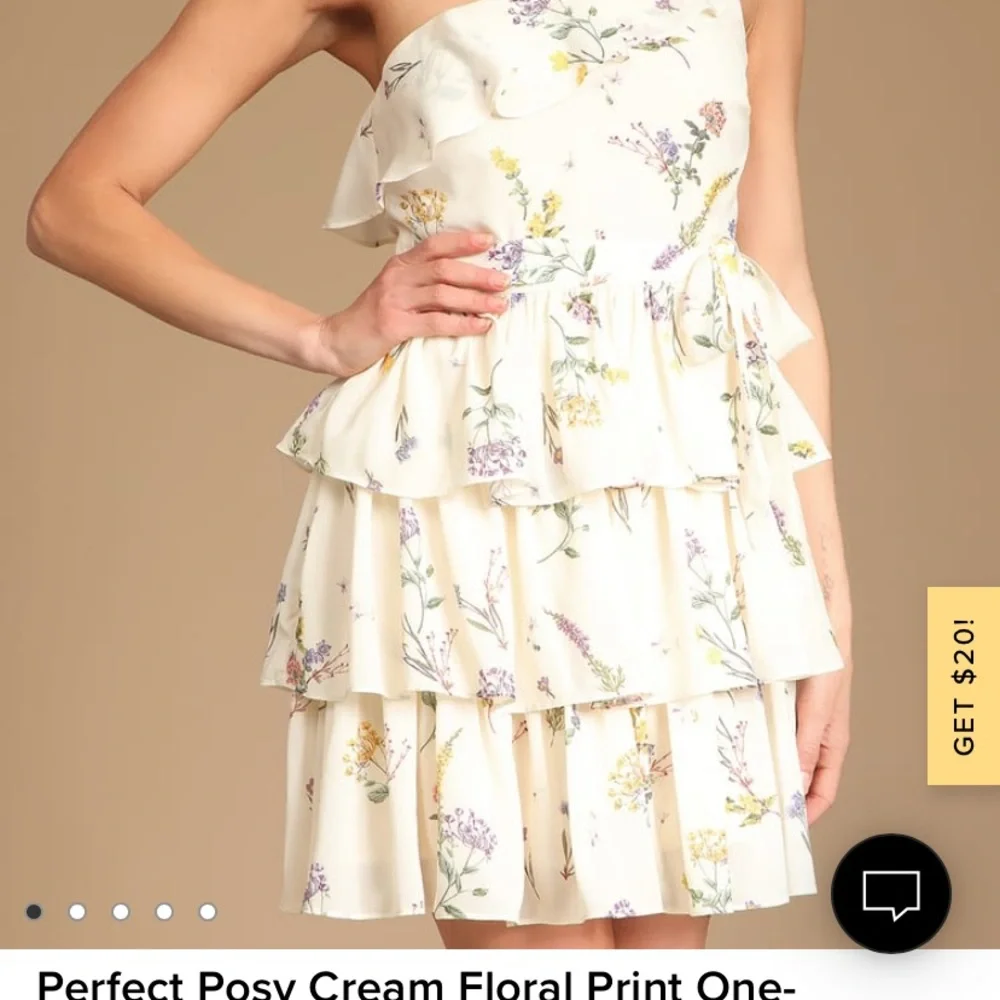Open the GET $20! offer tab
The width and height of the screenshot is (1000, 1000).
point(963,686)
